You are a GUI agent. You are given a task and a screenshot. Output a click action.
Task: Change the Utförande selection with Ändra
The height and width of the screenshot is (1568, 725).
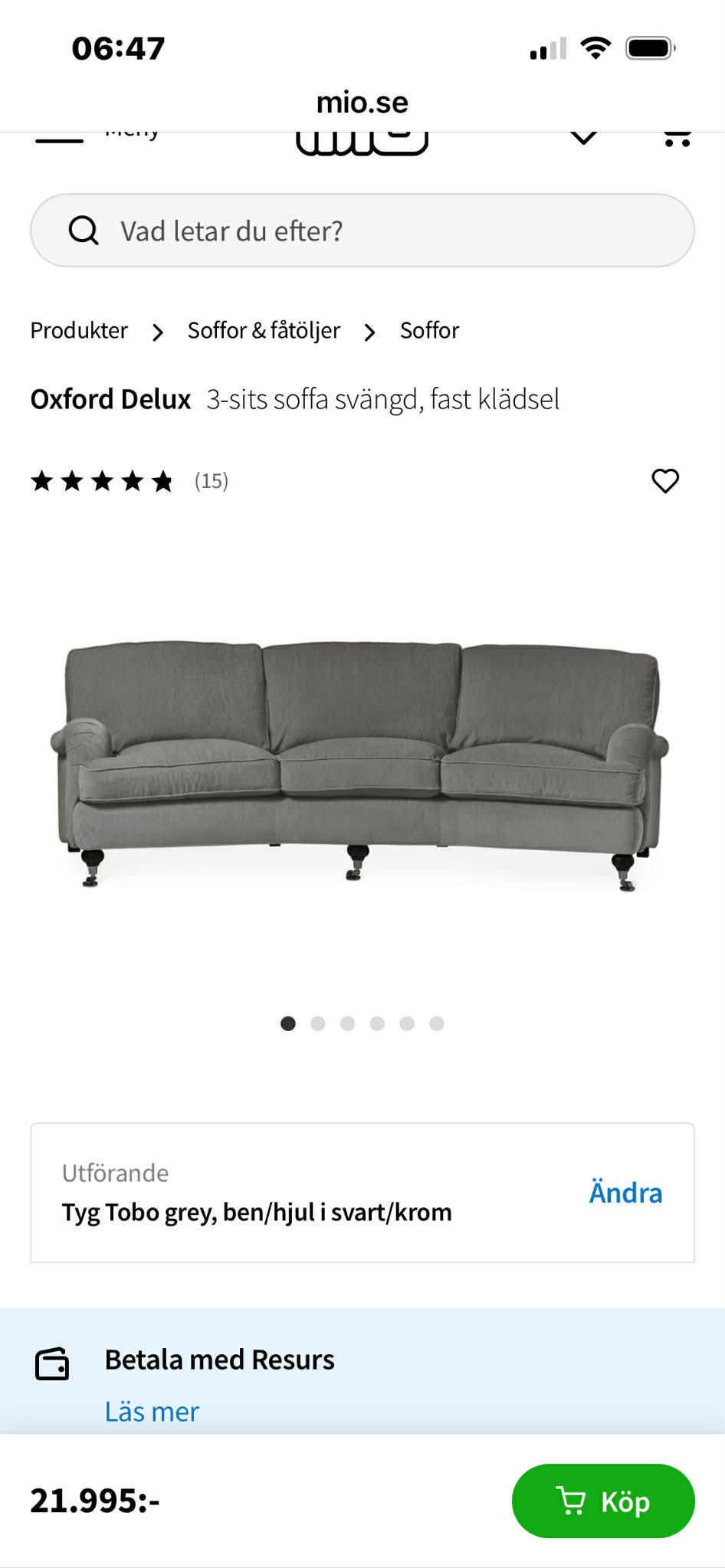pos(625,1193)
